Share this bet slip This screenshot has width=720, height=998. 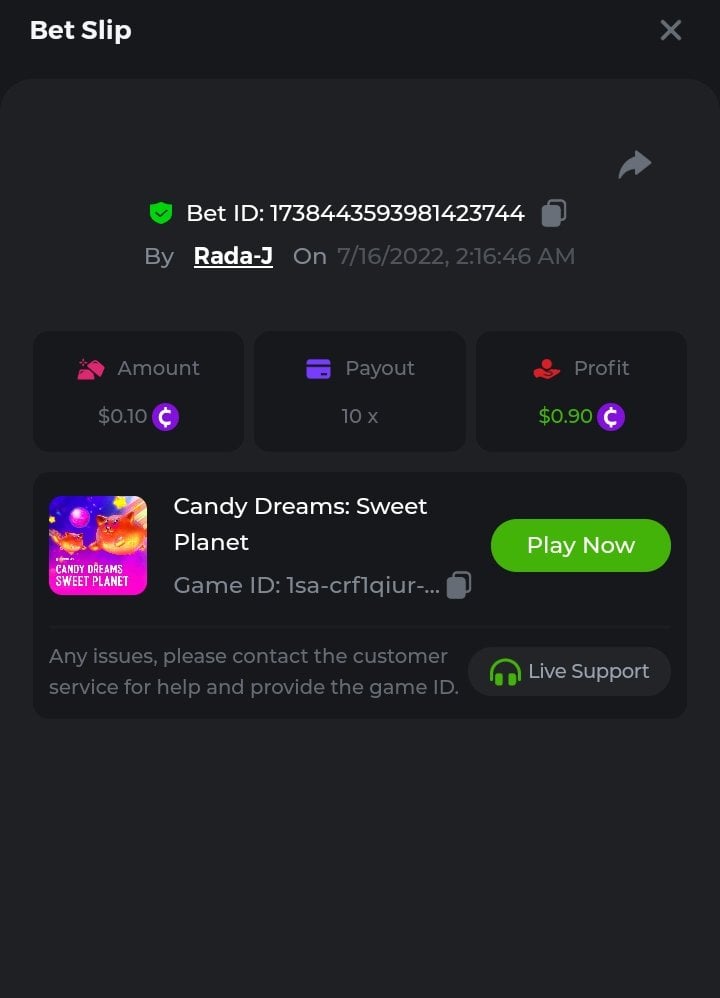[x=635, y=165]
